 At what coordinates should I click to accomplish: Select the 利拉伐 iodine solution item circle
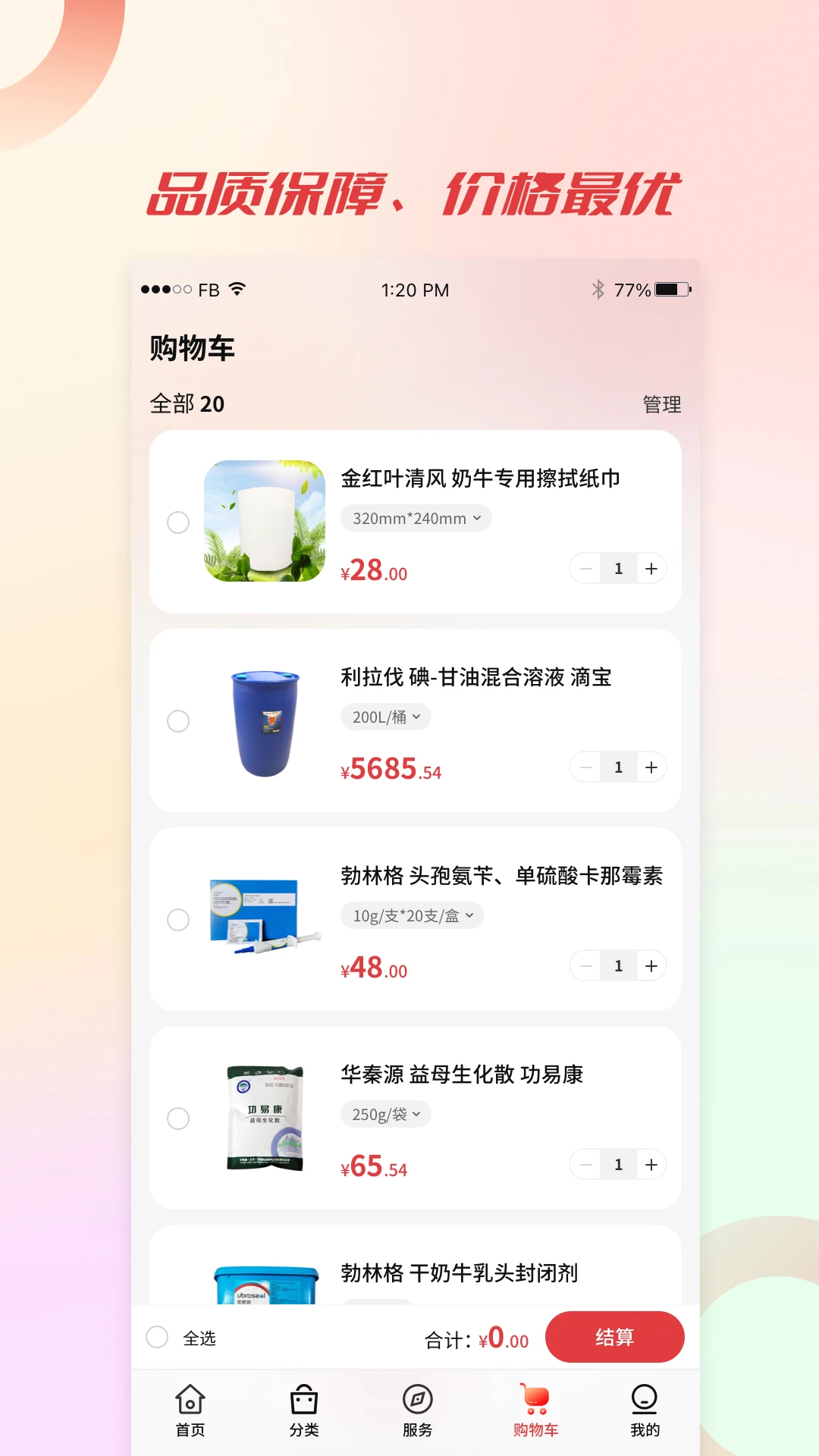click(x=179, y=721)
